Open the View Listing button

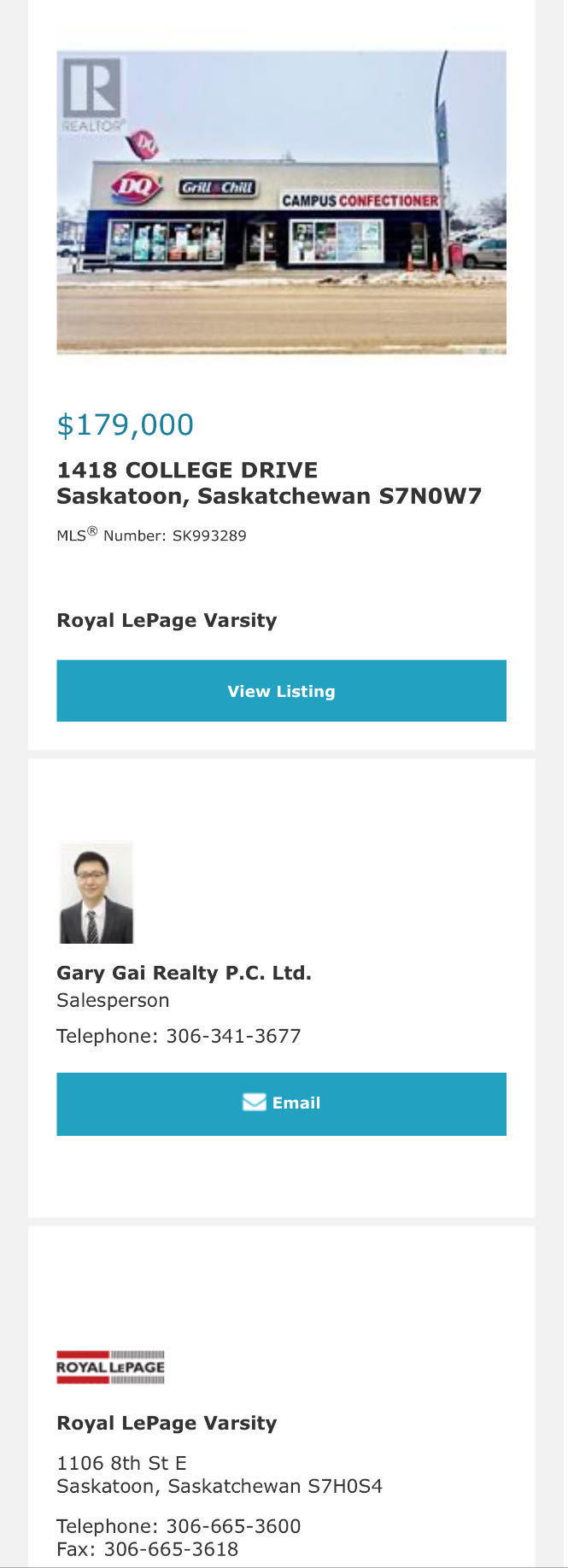point(281,690)
